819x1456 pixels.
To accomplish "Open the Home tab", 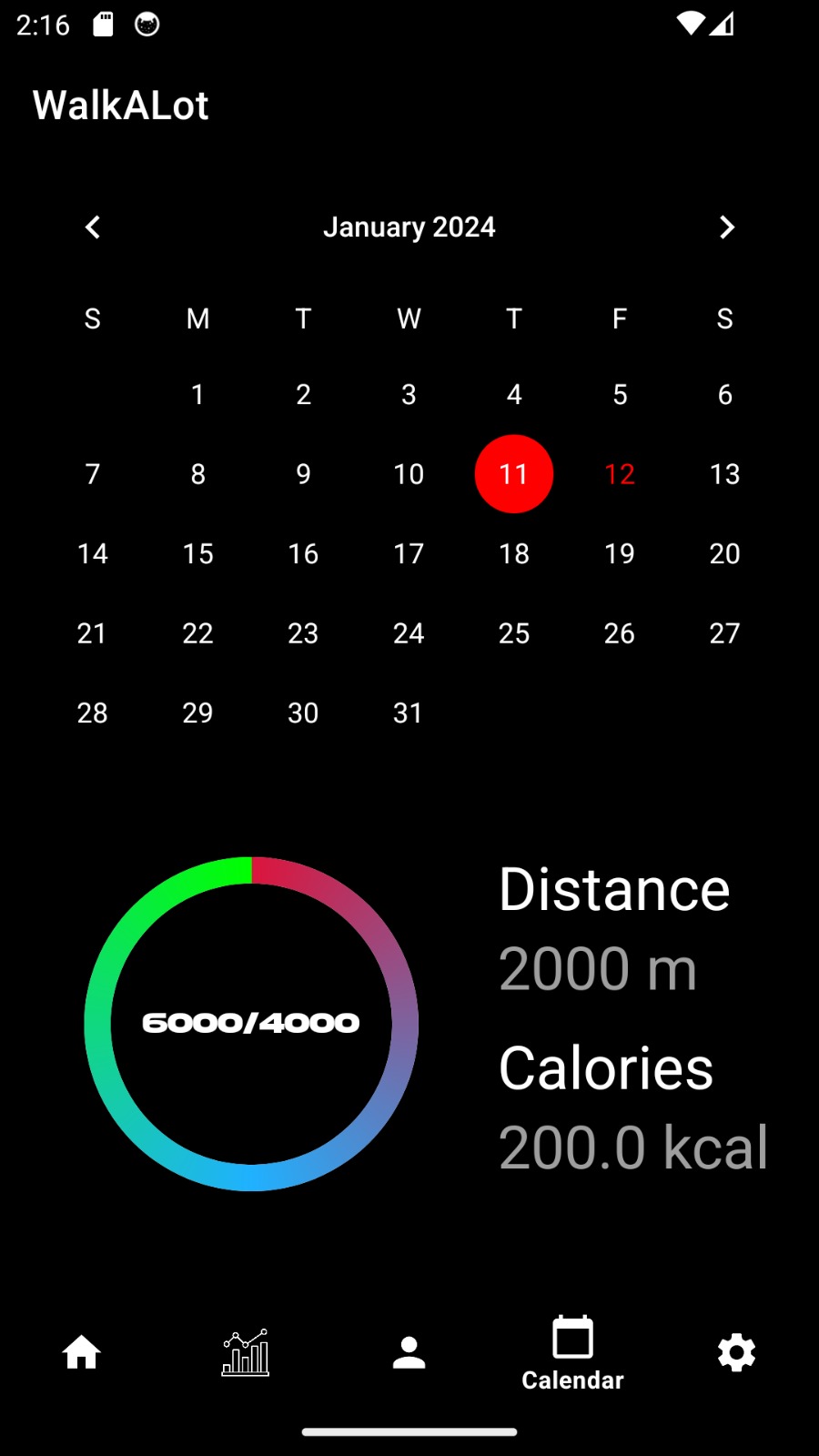I will (82, 1352).
